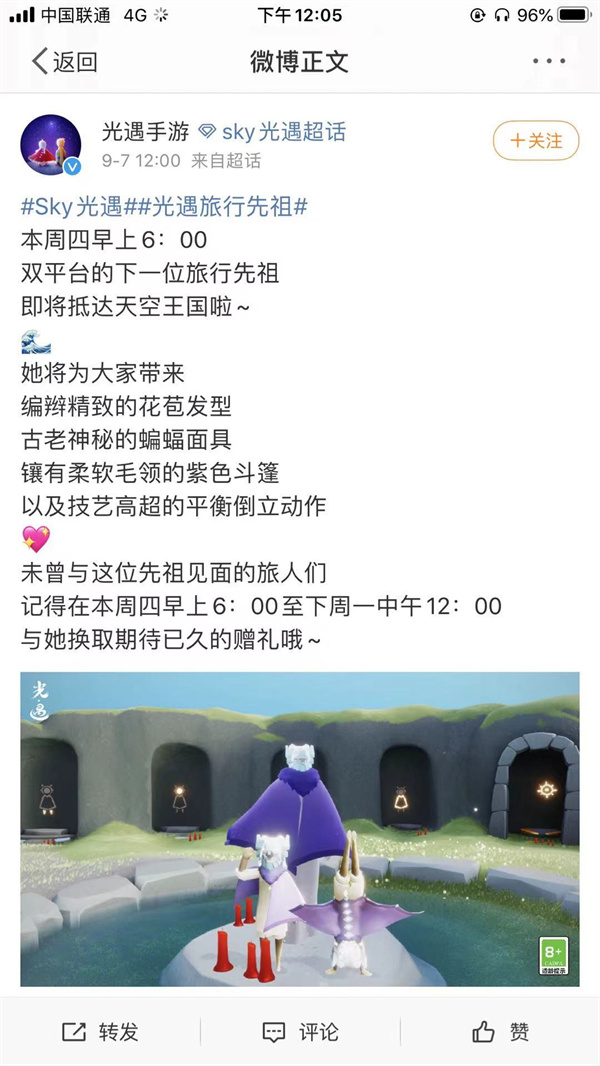Repost this Weibo via 转发
Screen dimensions: 600x1066
(100, 1032)
